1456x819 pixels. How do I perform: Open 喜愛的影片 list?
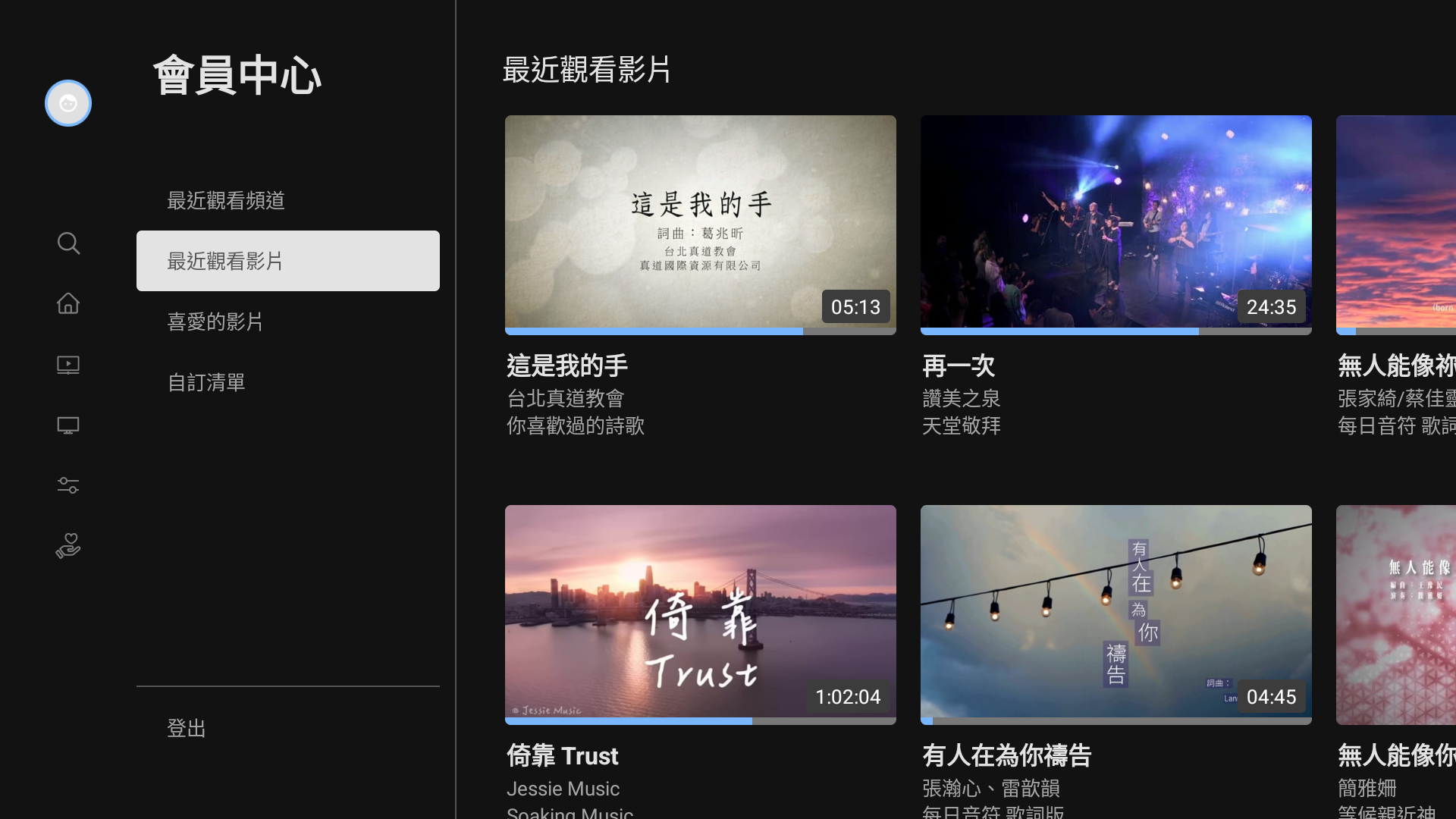tap(215, 322)
